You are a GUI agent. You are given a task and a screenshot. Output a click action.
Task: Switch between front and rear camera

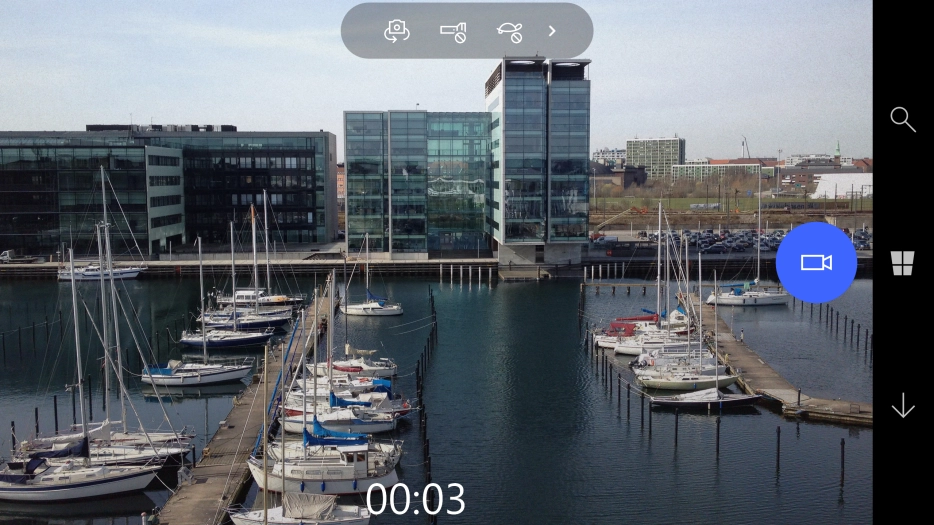click(397, 31)
